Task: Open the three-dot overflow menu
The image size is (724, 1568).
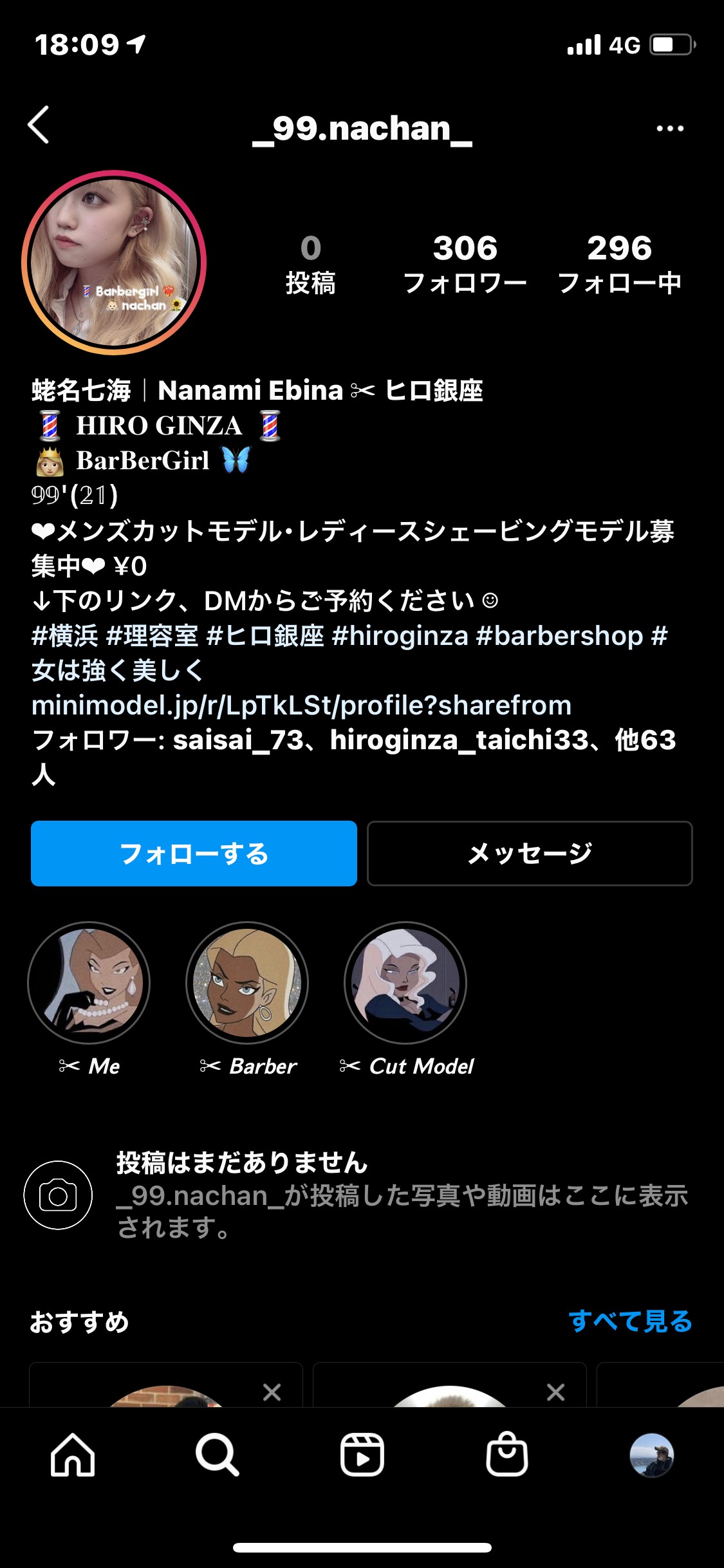Action: coord(669,129)
